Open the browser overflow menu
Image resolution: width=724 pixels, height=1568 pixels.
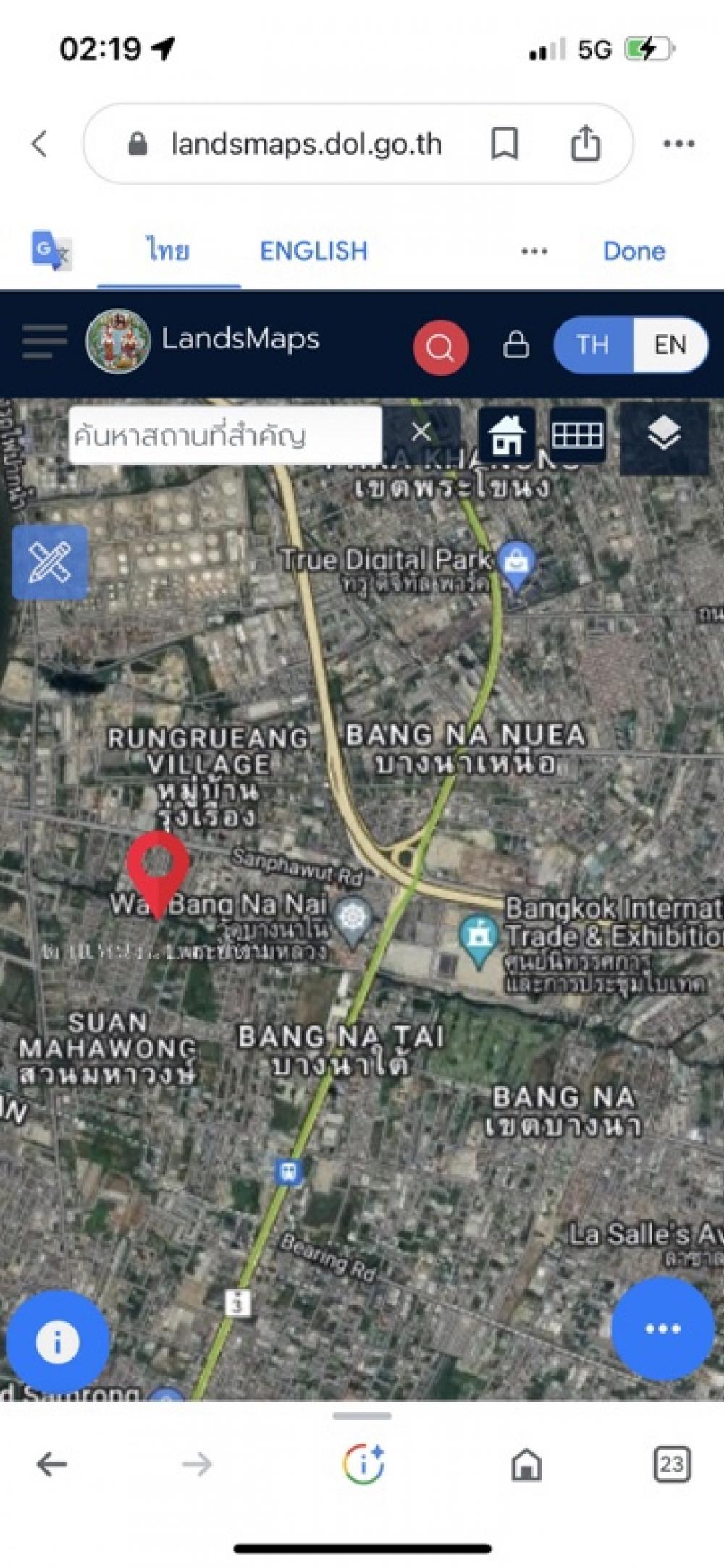[679, 143]
